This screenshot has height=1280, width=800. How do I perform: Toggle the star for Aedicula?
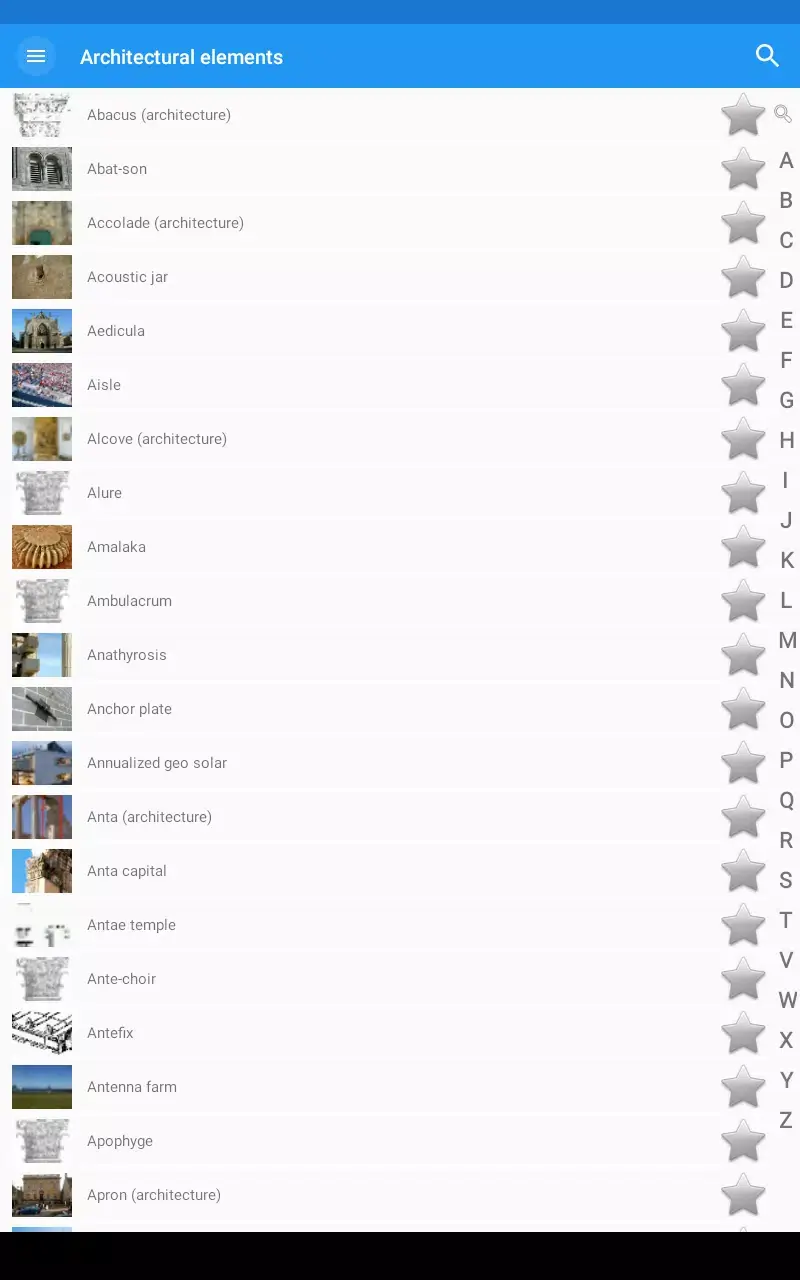click(743, 331)
